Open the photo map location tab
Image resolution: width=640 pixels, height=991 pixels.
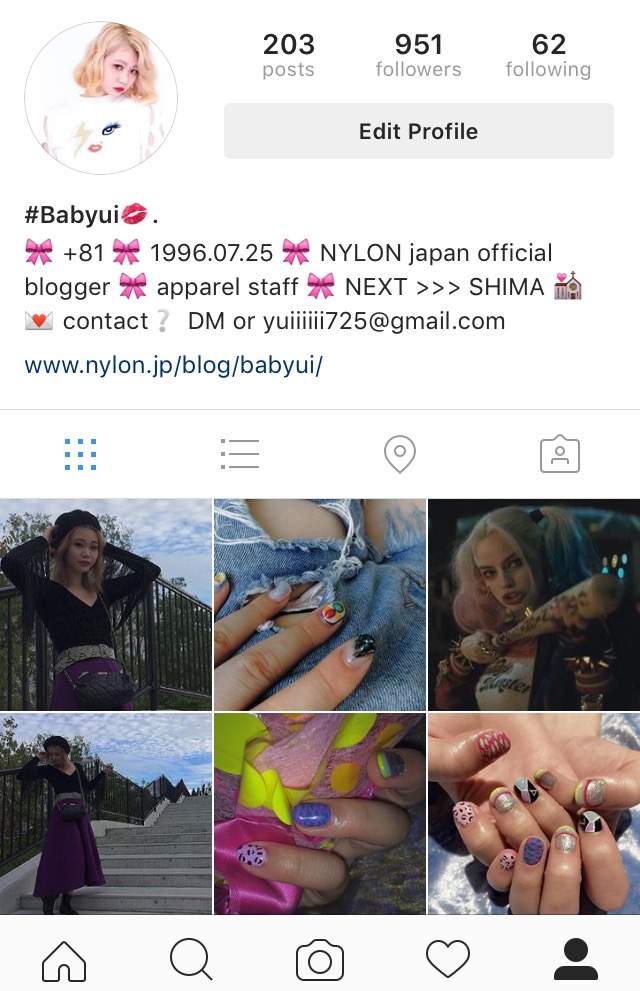(400, 454)
